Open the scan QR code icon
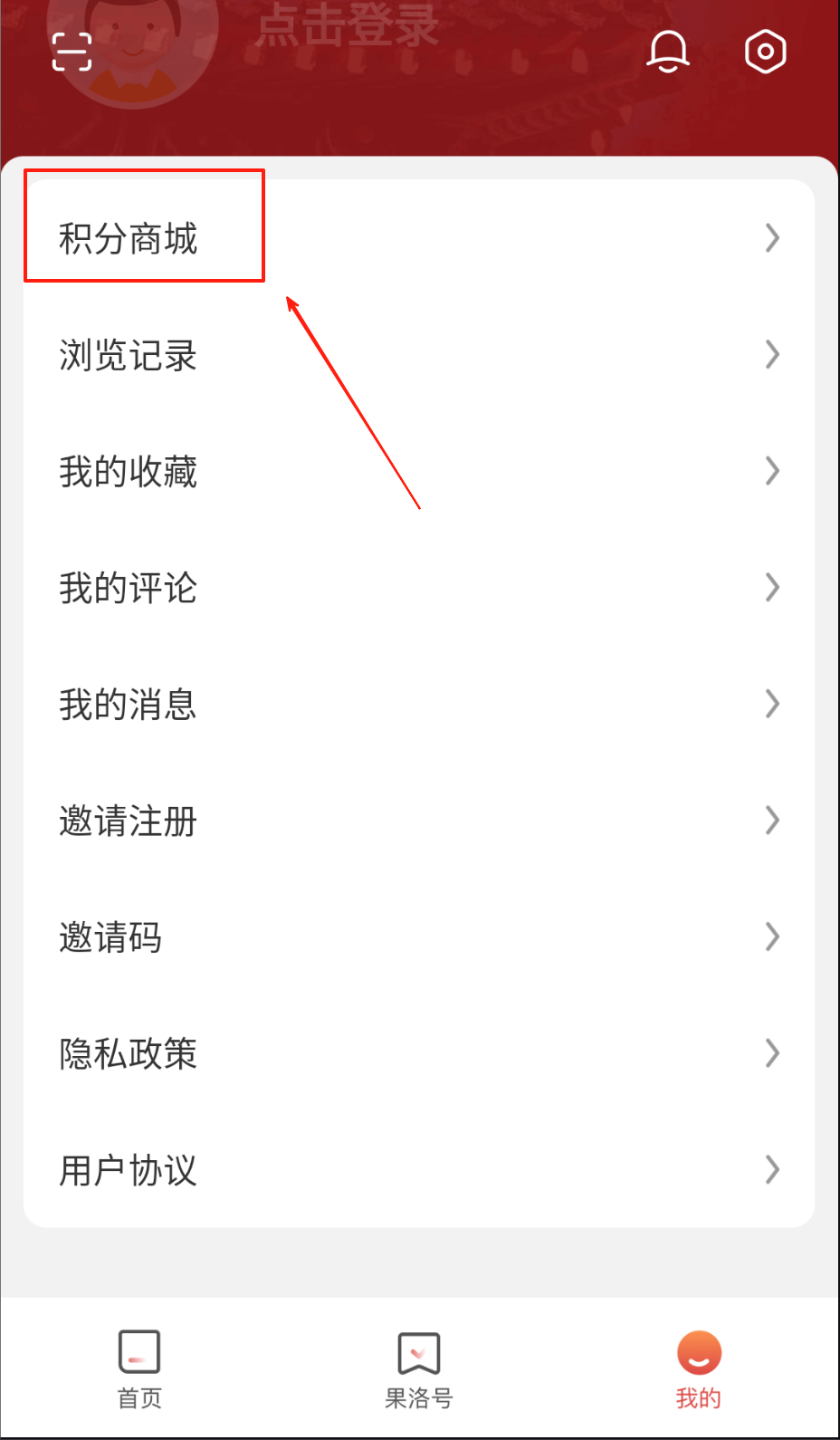The width and height of the screenshot is (840, 1440). click(72, 52)
